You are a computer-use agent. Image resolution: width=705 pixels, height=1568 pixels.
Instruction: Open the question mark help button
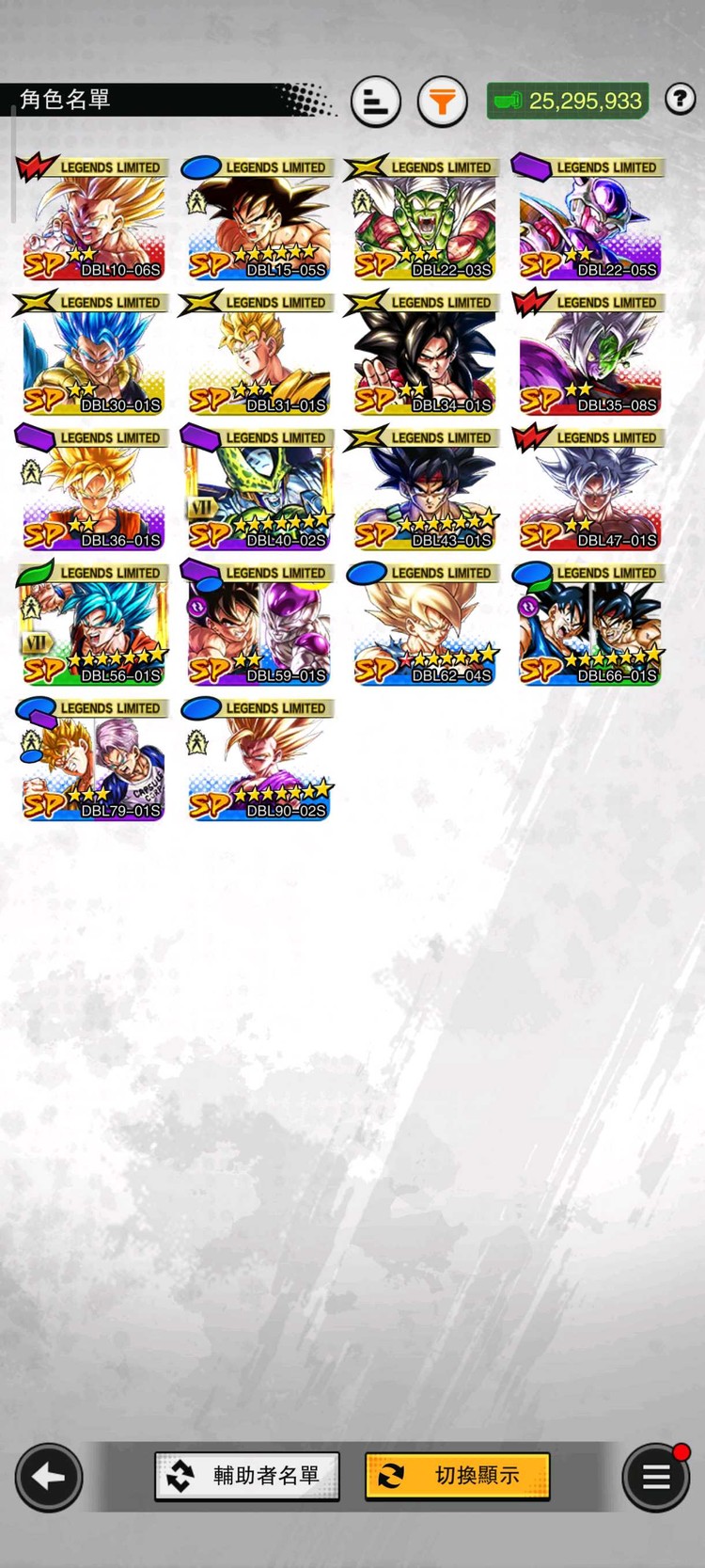coord(680,98)
